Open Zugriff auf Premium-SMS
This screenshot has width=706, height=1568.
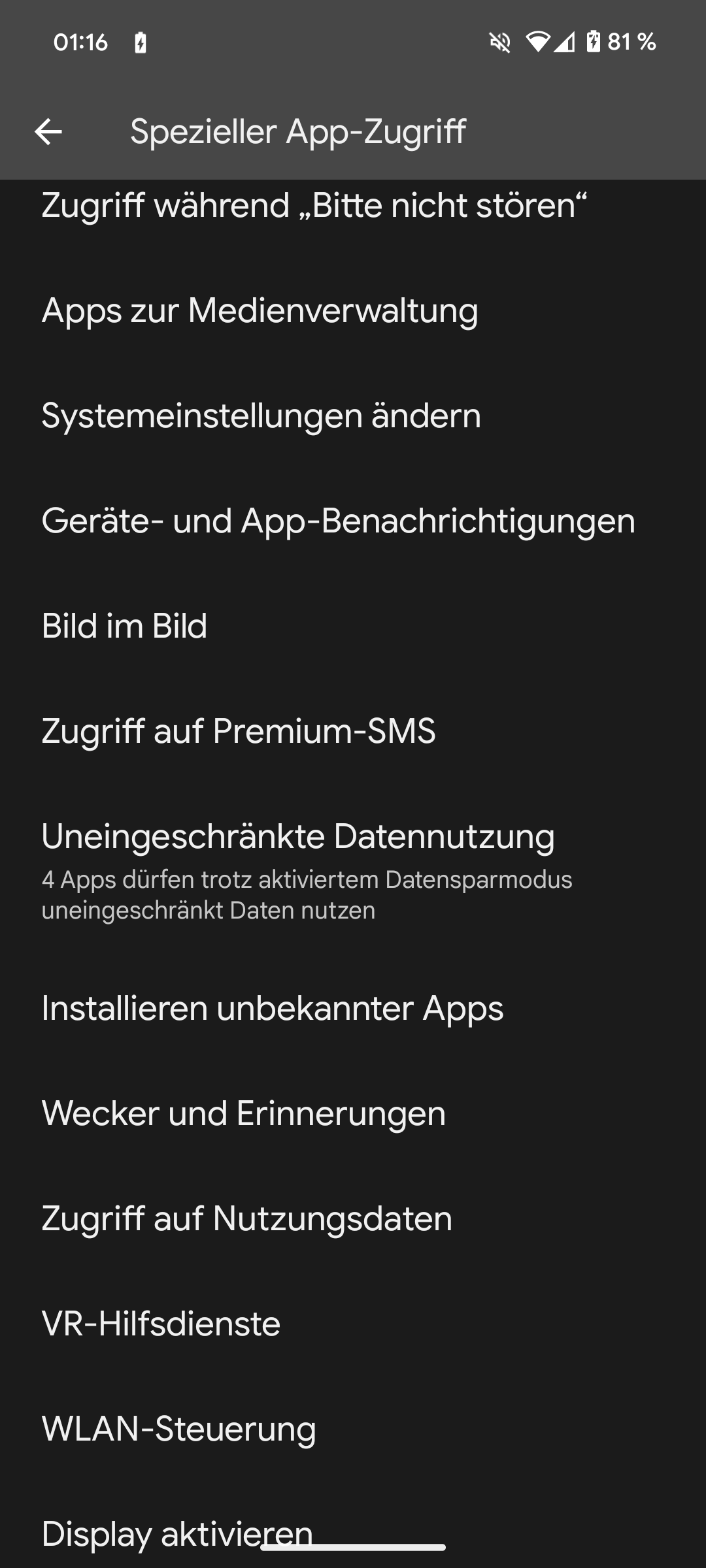(238, 731)
